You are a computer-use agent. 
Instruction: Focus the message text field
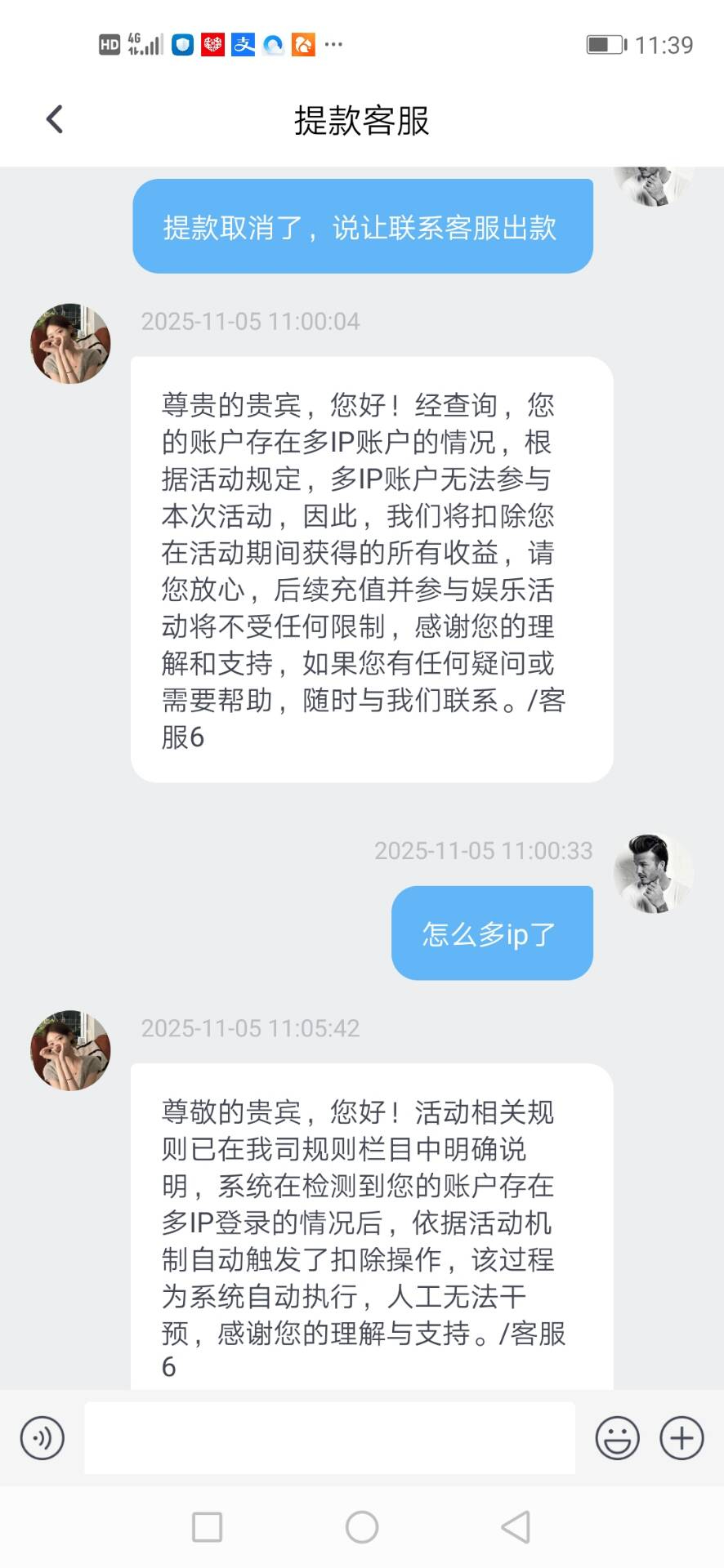(329, 1437)
